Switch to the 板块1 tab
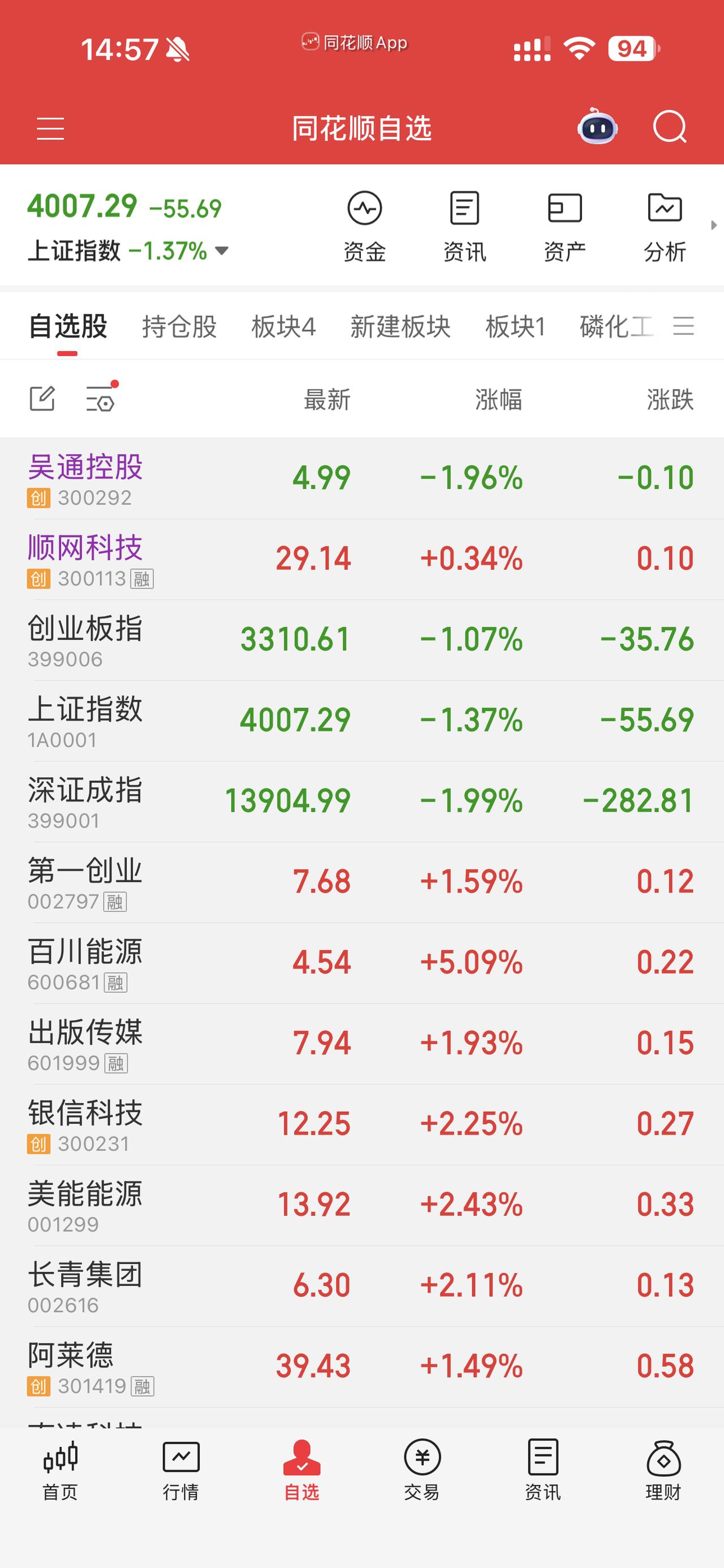Image resolution: width=724 pixels, height=1568 pixels. coord(515,326)
